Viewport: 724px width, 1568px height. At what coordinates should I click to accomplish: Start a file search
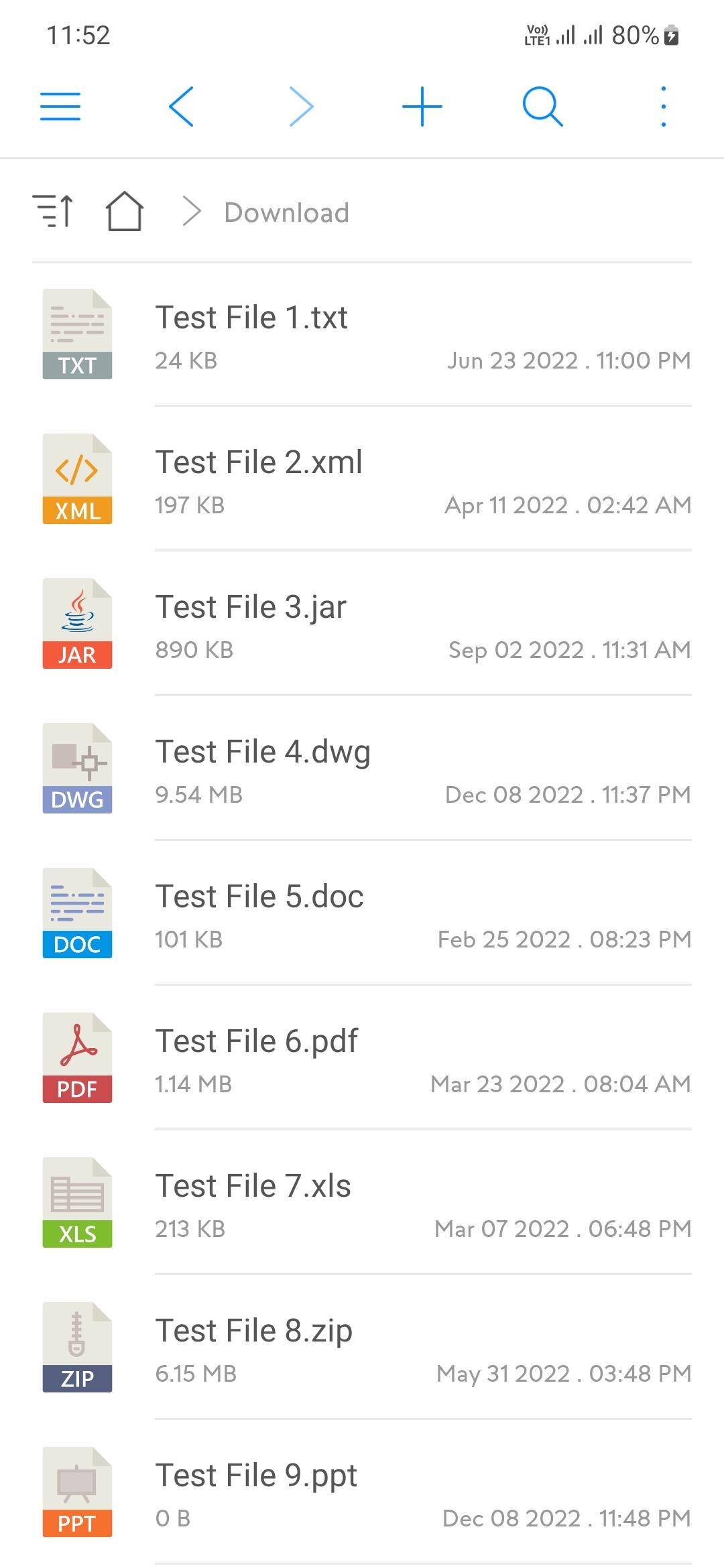542,106
